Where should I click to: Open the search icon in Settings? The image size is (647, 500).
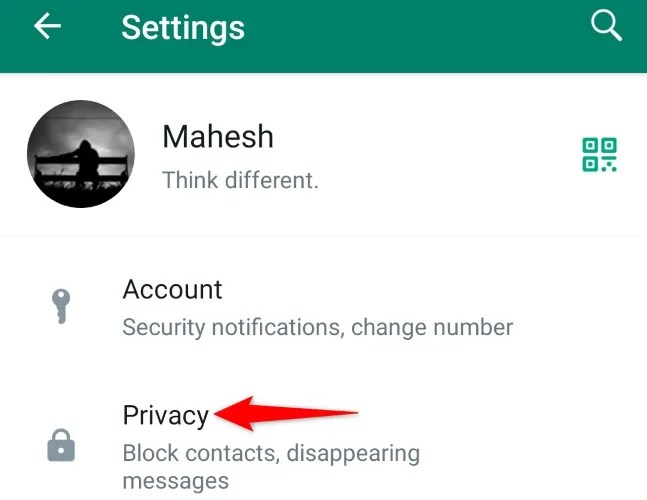click(606, 27)
